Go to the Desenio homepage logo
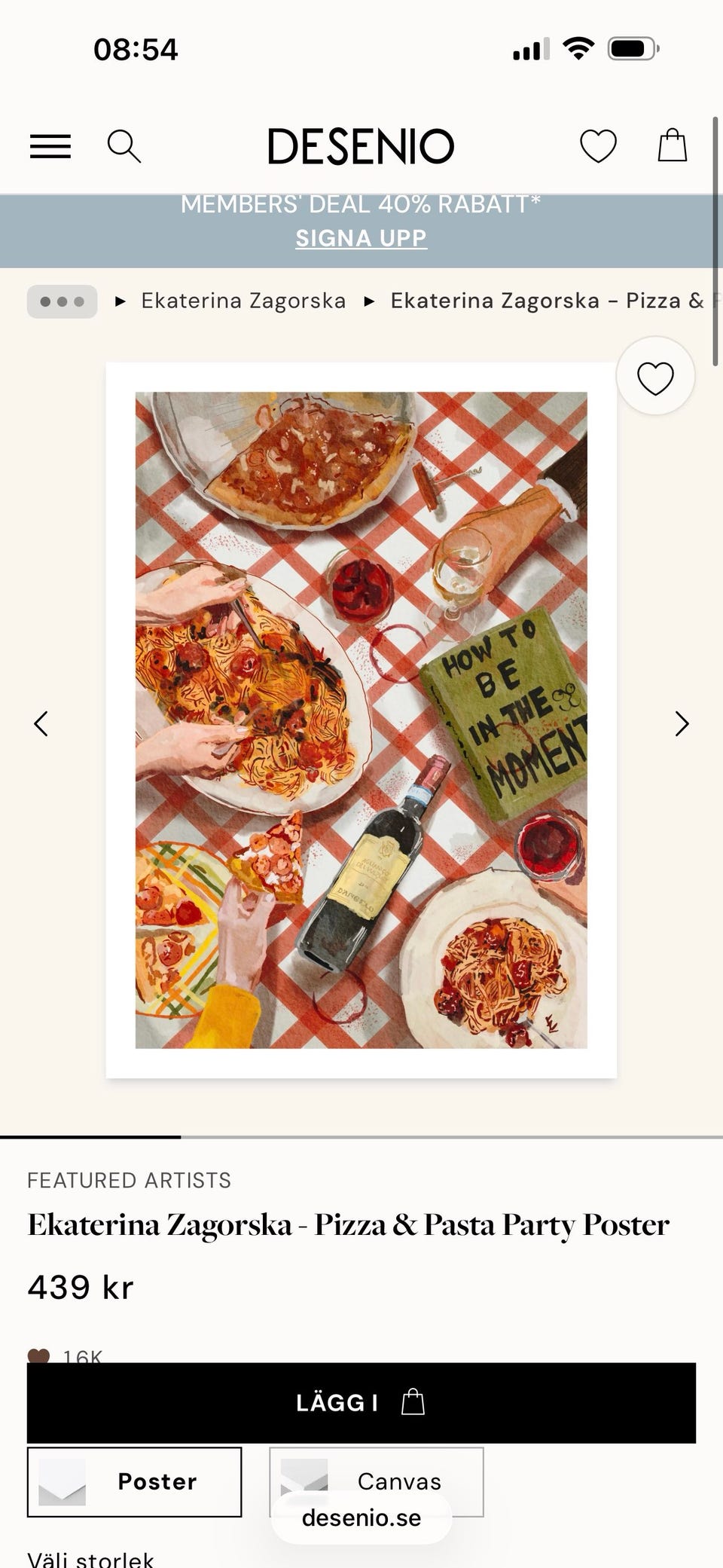The height and width of the screenshot is (1568, 723). click(x=361, y=146)
